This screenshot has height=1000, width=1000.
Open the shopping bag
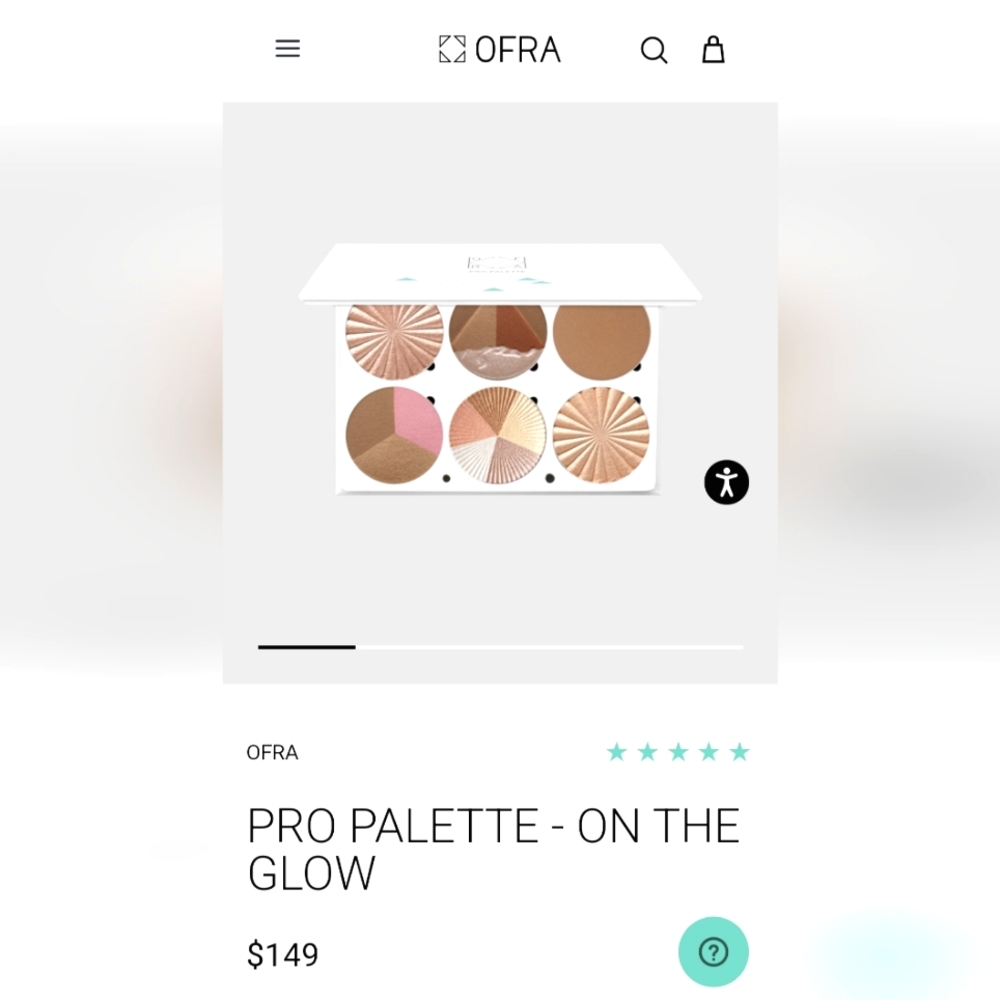713,50
